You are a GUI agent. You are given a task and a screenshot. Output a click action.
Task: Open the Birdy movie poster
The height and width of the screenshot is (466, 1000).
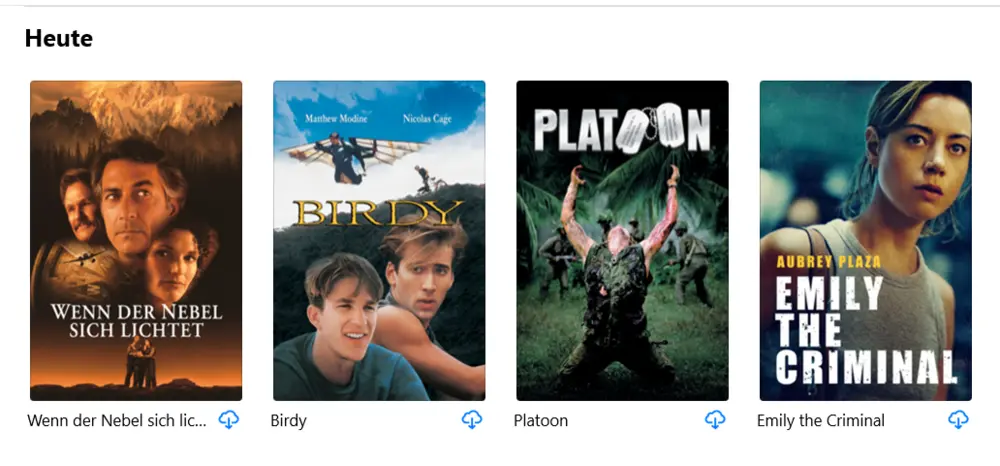click(x=379, y=240)
